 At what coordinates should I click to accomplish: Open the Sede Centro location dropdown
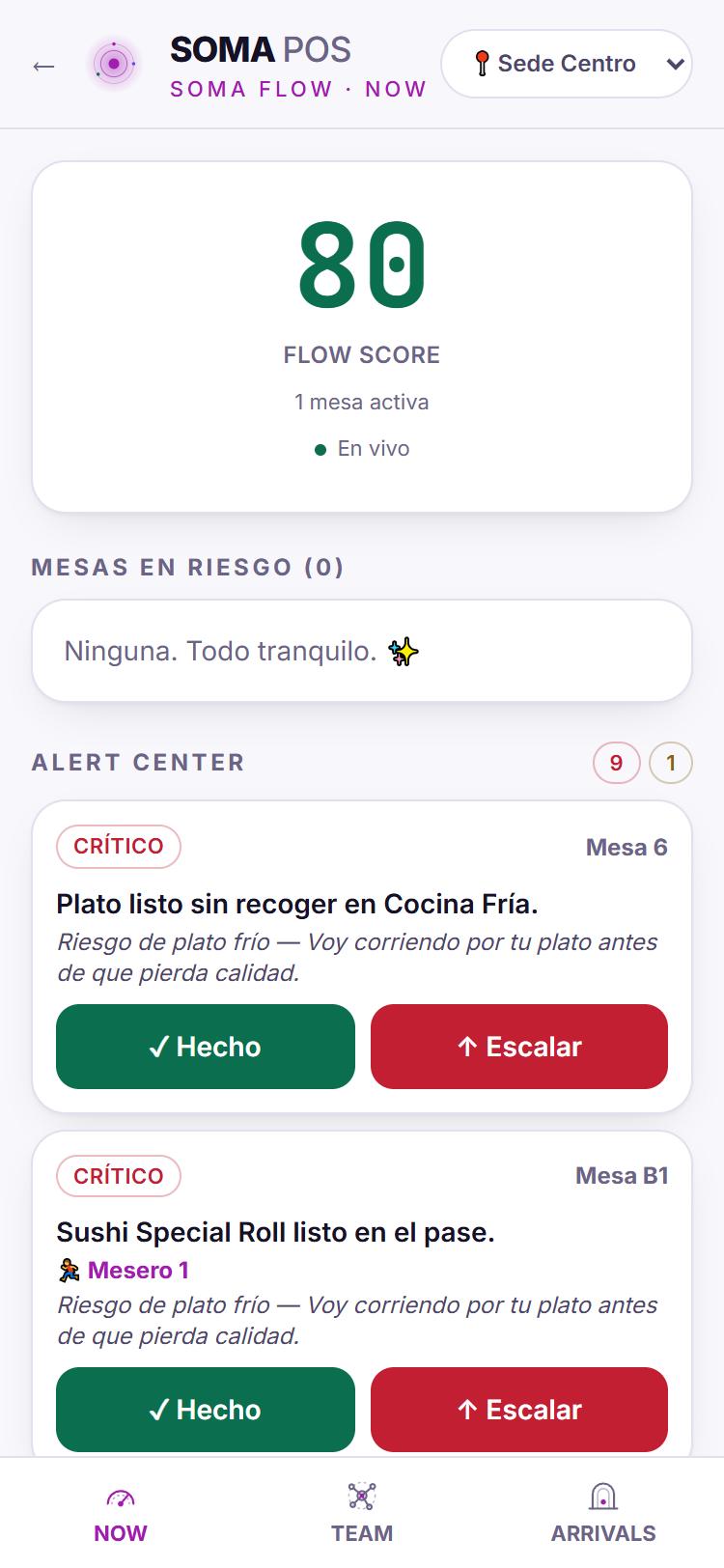pyautogui.click(x=567, y=64)
